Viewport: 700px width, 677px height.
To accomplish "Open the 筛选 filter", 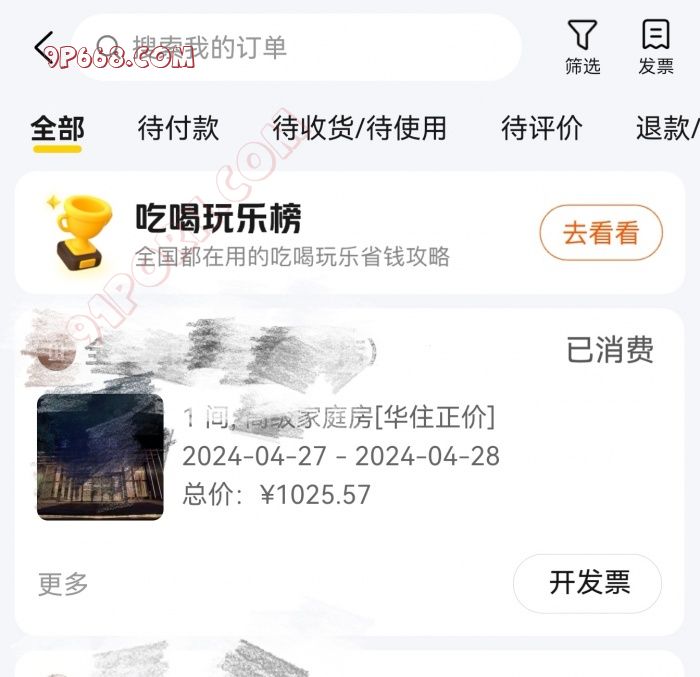I will (582, 47).
